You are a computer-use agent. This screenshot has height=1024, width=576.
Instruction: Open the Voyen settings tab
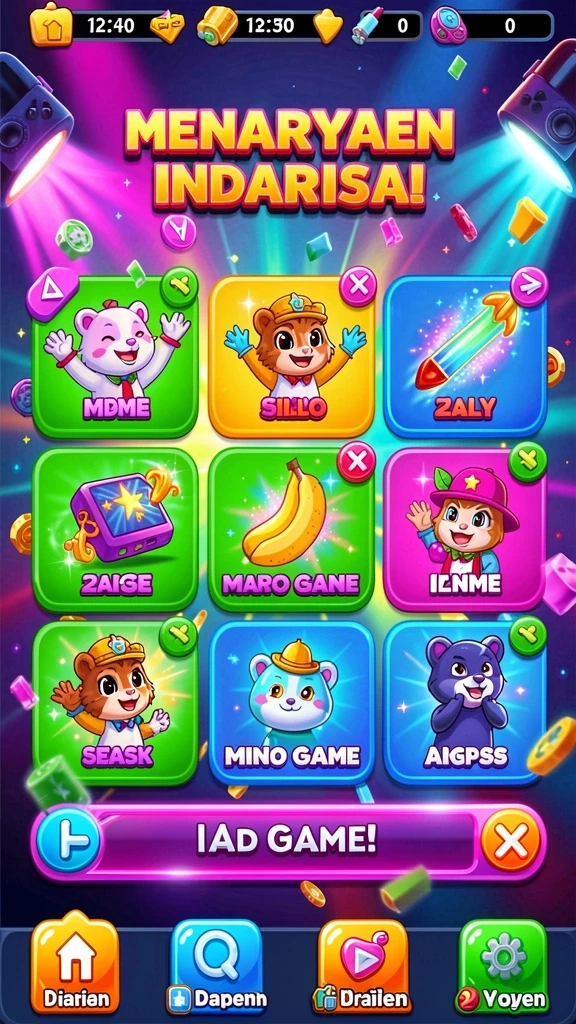(503, 965)
